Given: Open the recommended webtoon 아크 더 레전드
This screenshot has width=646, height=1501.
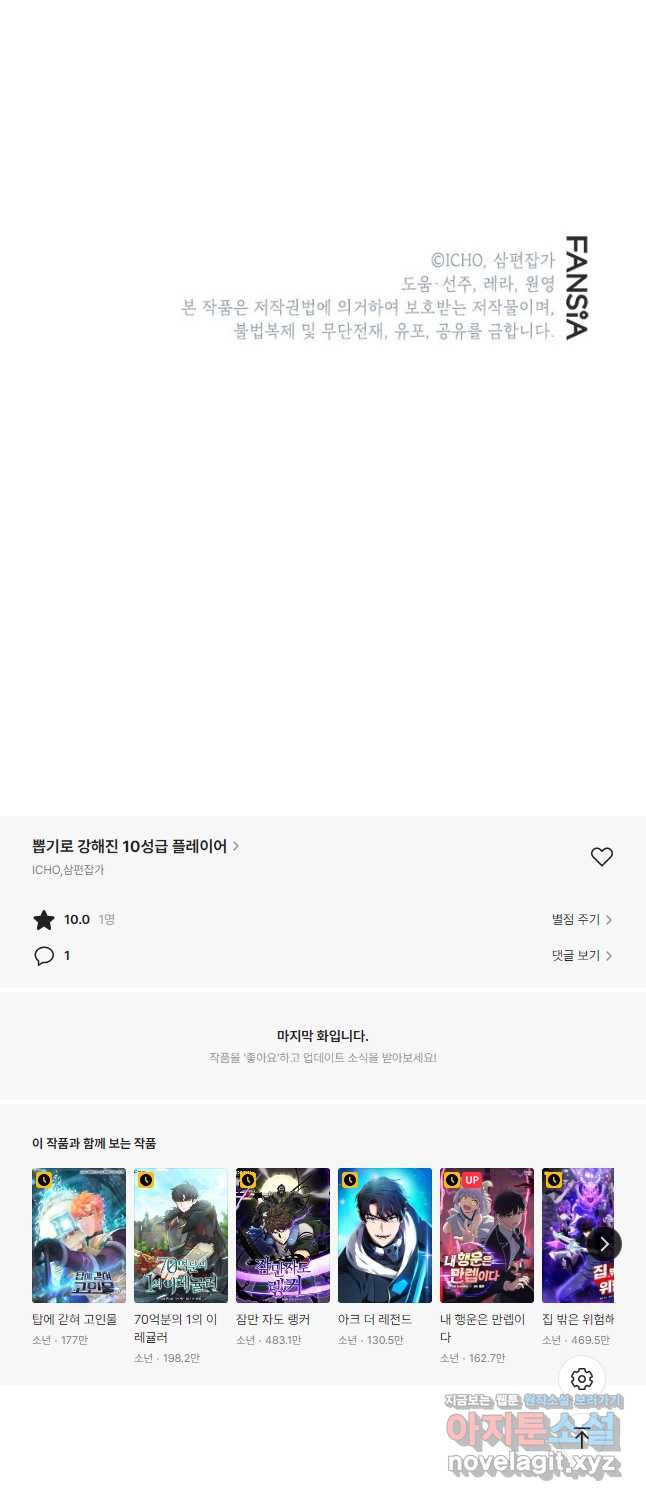Looking at the screenshot, I should click(385, 1236).
